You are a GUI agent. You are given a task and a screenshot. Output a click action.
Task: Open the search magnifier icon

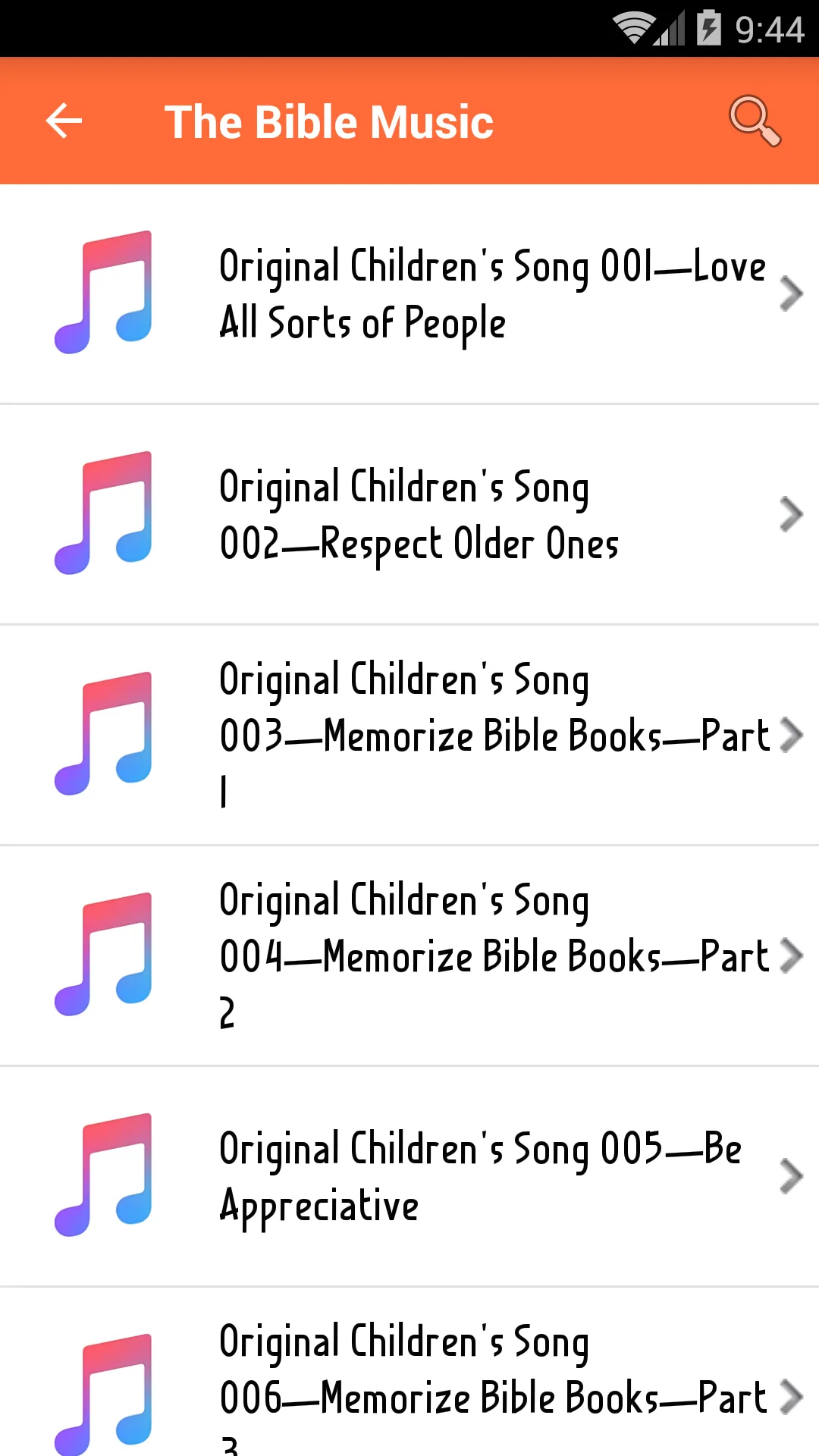click(755, 121)
